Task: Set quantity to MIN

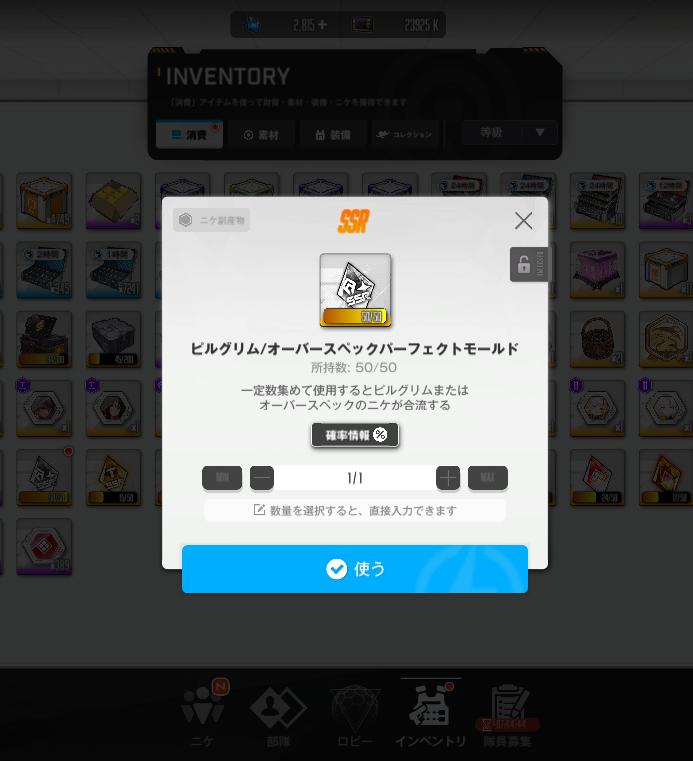Action: click(222, 478)
